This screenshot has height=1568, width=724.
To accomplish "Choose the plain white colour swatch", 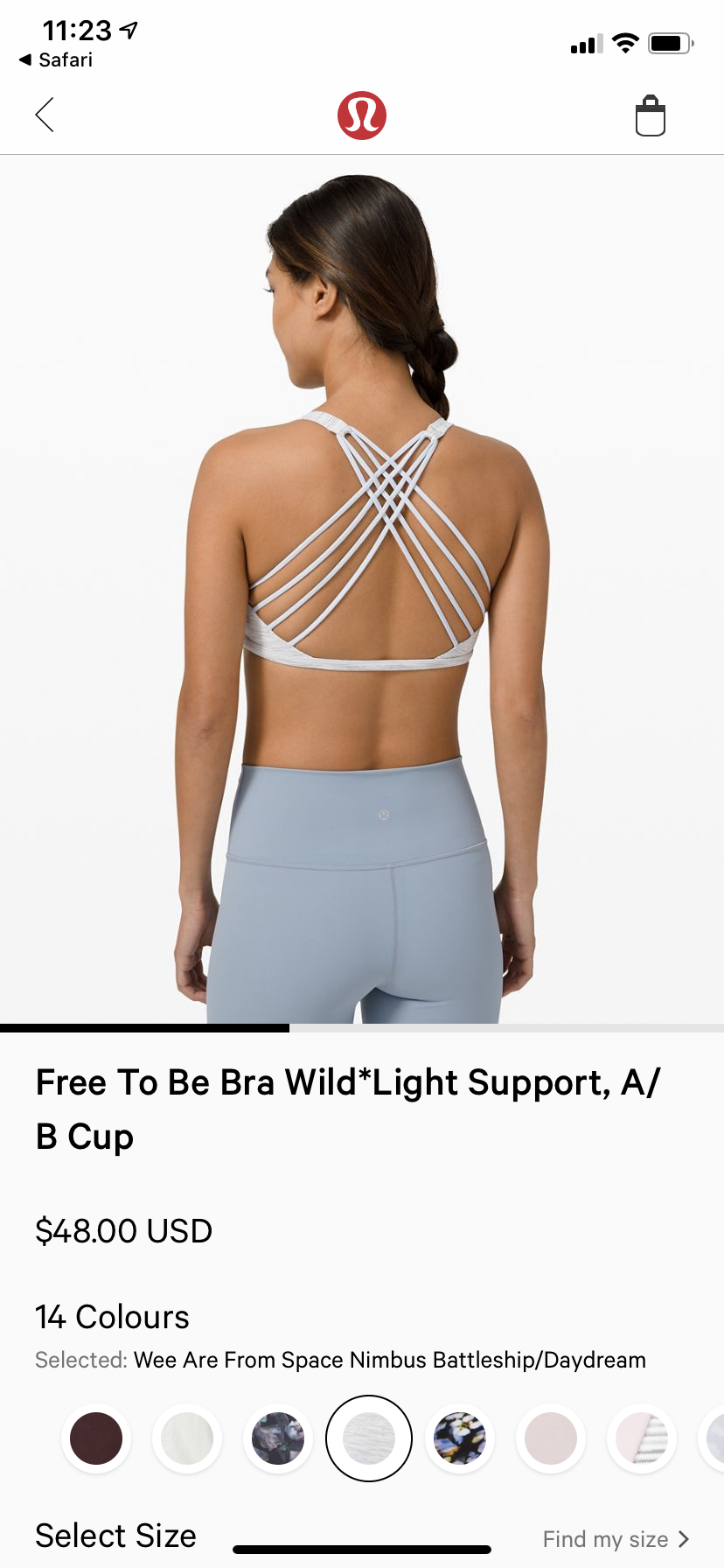I will [187, 1438].
